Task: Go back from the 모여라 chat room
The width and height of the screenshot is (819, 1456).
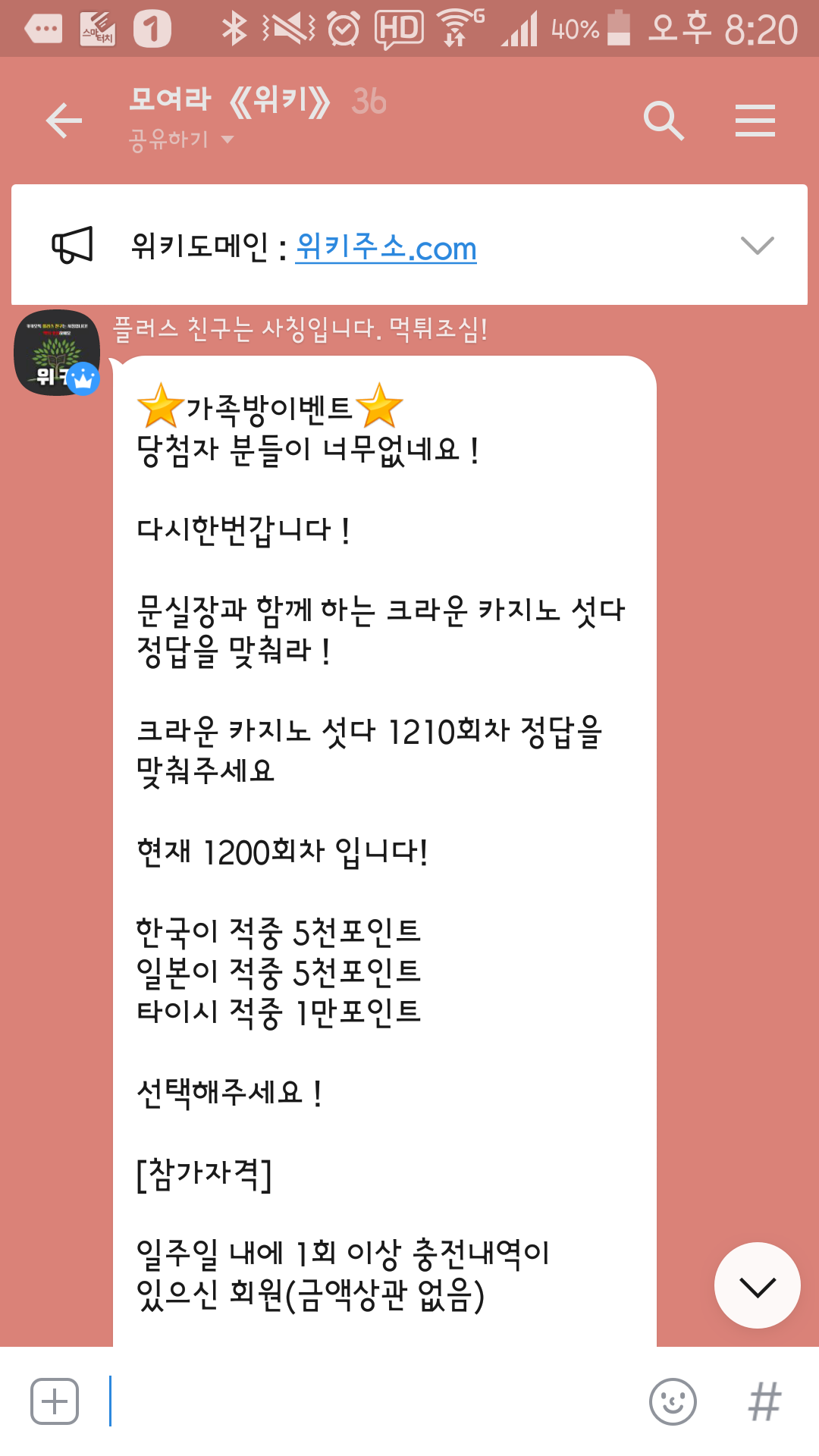Action: coord(64,121)
